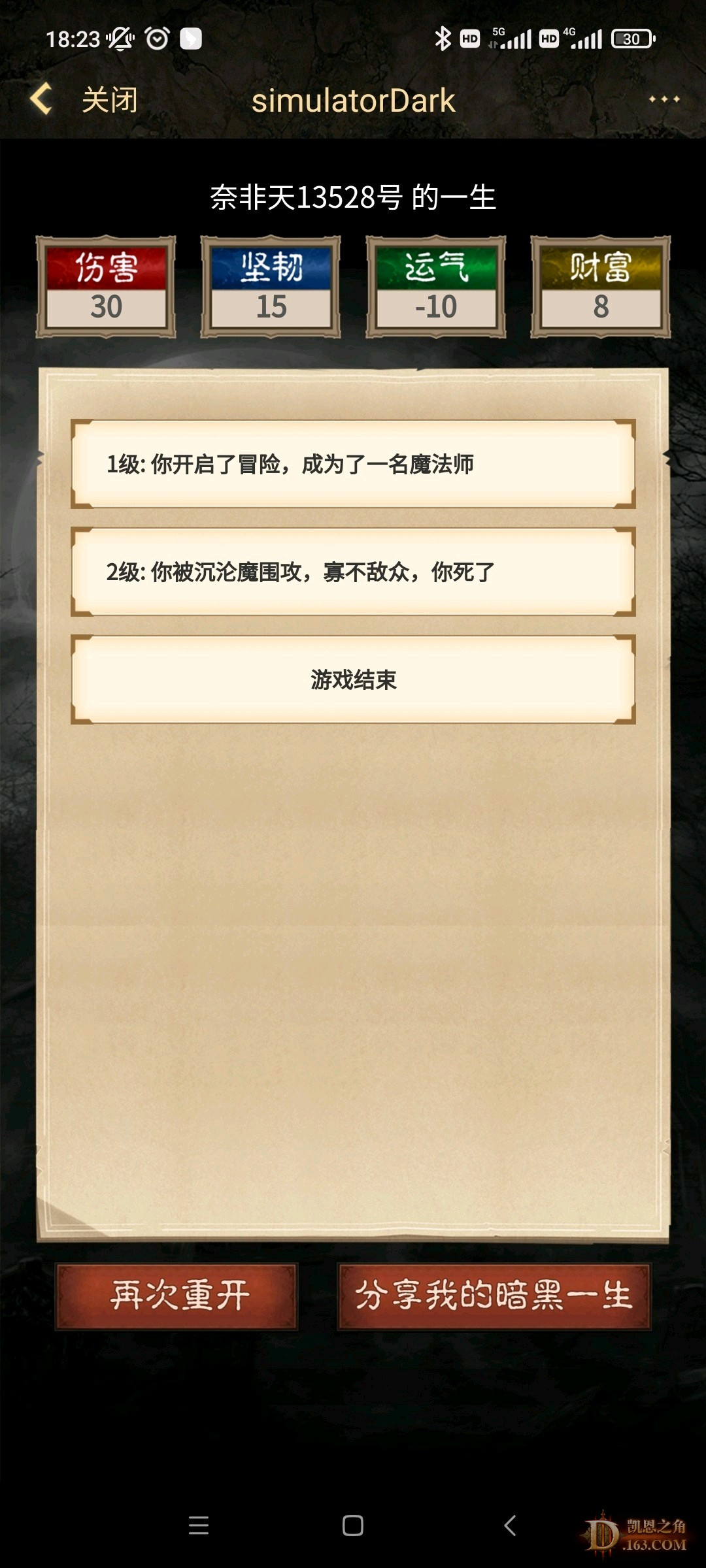Screen dimensions: 706x1568
Task: Close the simulatorDark page via 关闭
Action: click(x=109, y=100)
